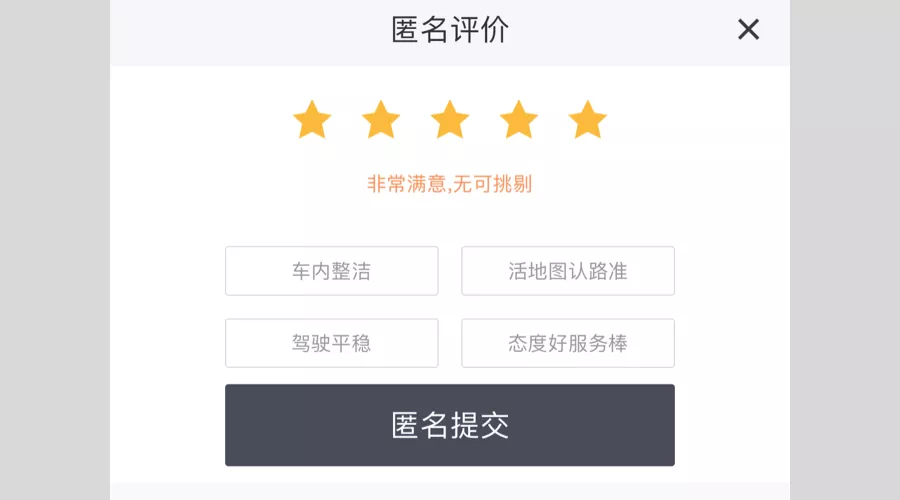Rate one star
The width and height of the screenshot is (900, 500).
click(x=312, y=120)
